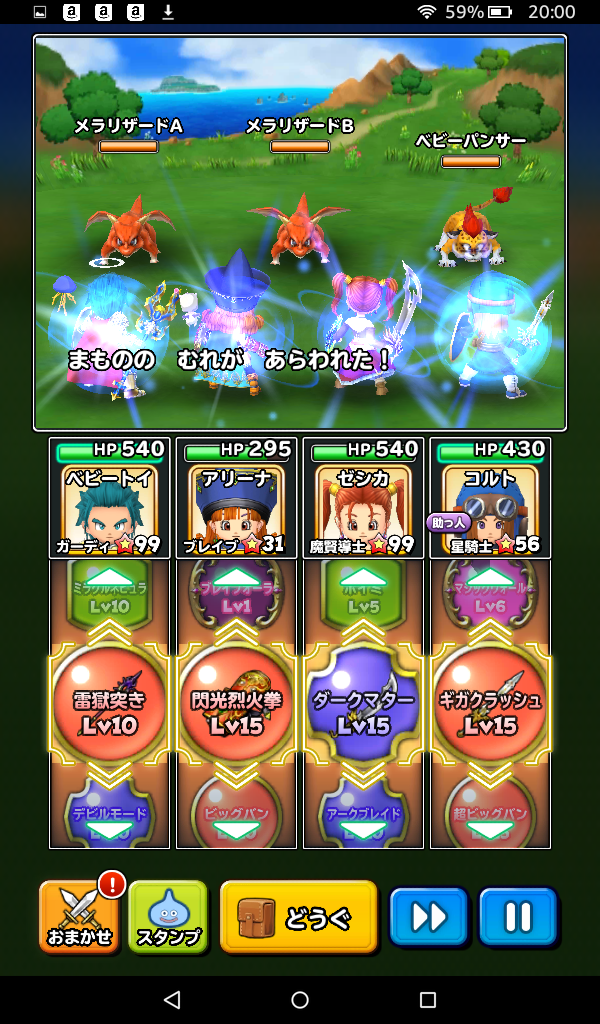Image resolution: width=600 pixels, height=1024 pixels.
Task: Open アリーナ character card
Action: point(237,498)
